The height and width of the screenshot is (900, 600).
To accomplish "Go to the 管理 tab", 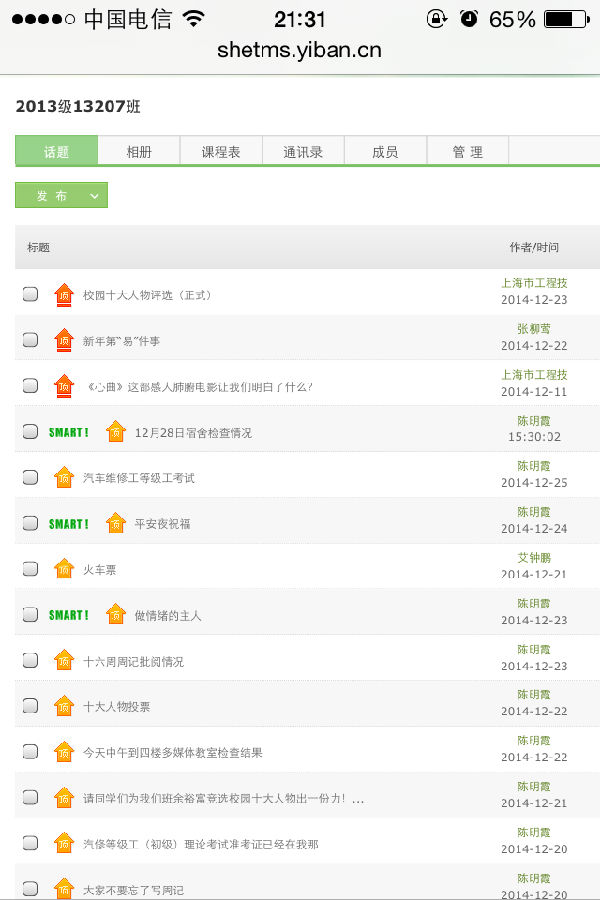I will pos(467,152).
